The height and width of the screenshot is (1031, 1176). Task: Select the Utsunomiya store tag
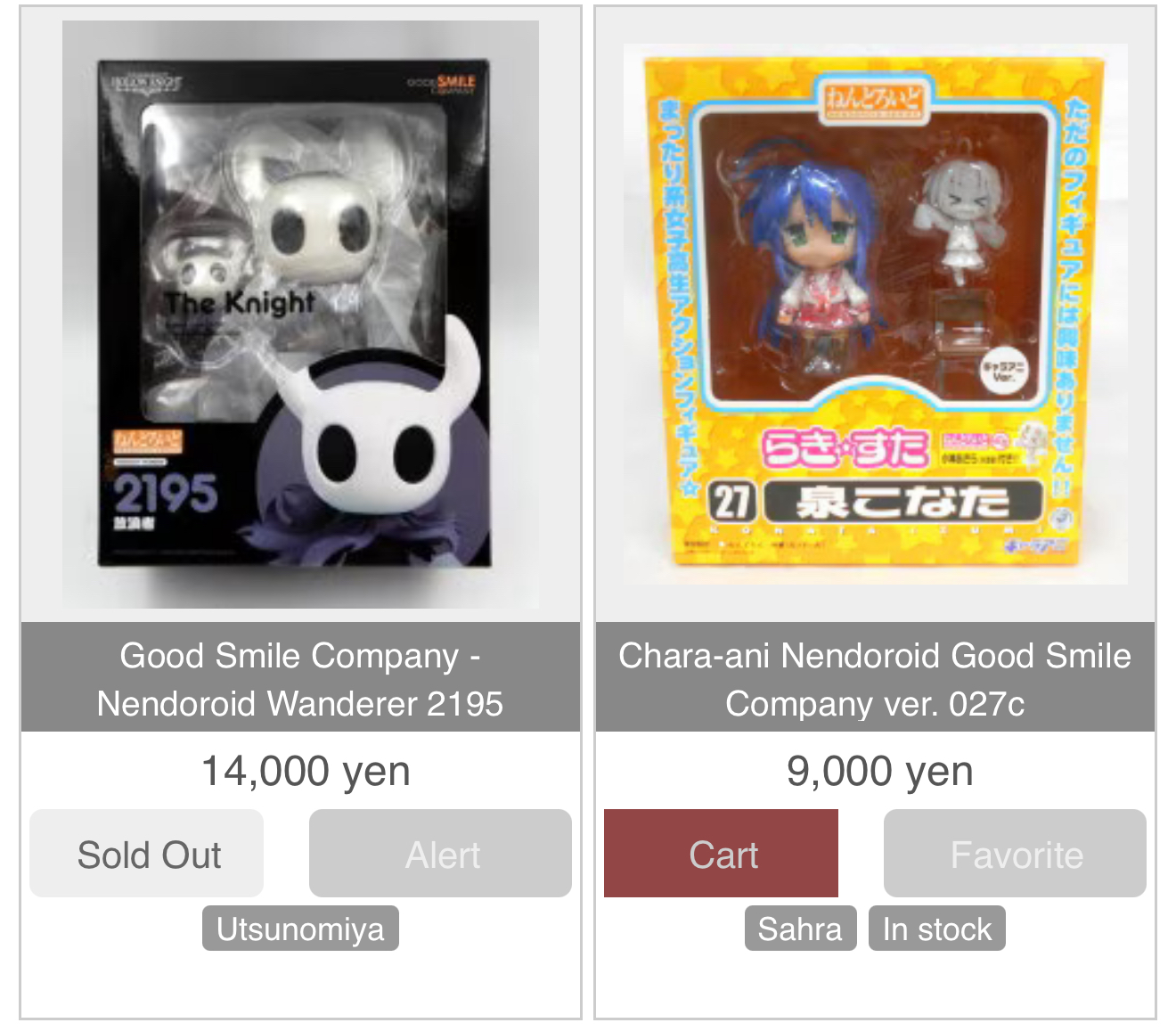tap(300, 929)
